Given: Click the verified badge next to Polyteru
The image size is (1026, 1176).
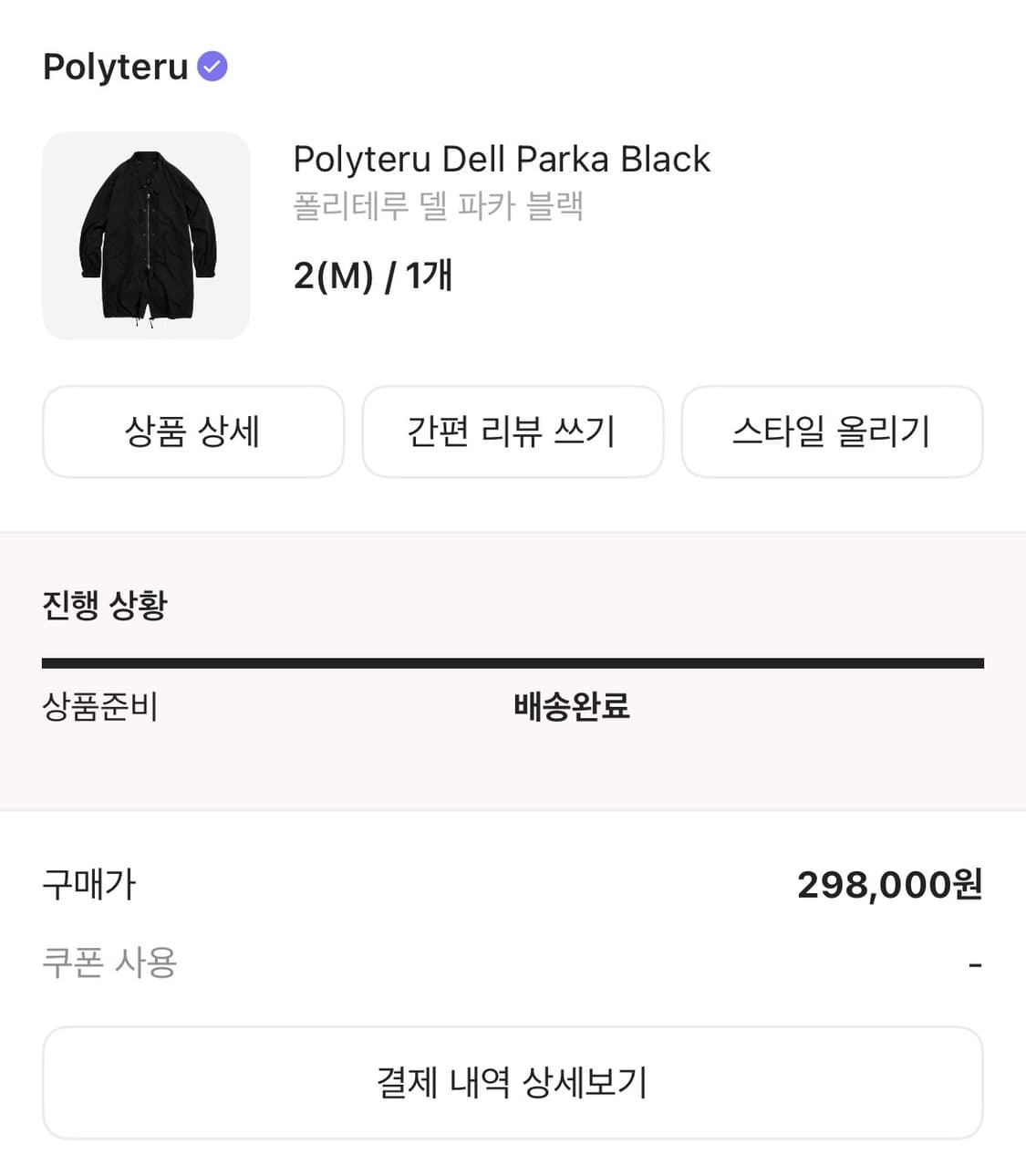Looking at the screenshot, I should point(212,64).
